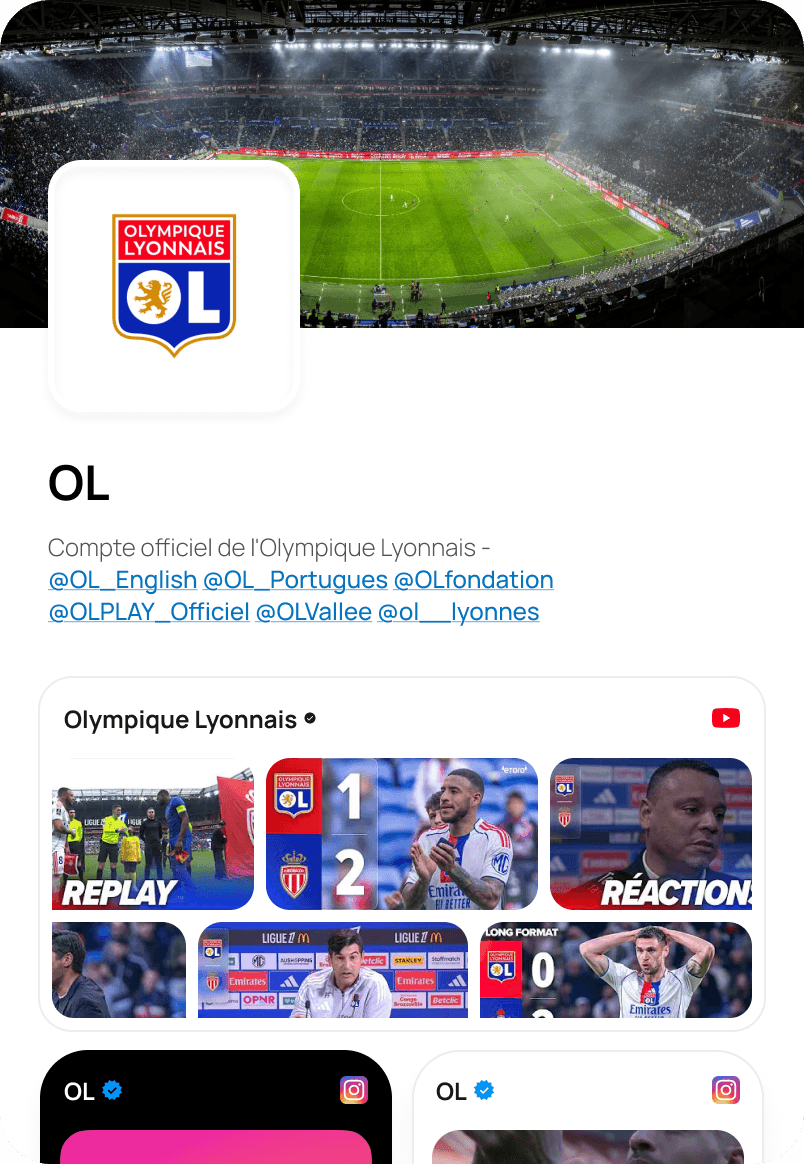Watch the 1-2 match score video
Screen dimensions: 804x1164
tap(401, 834)
